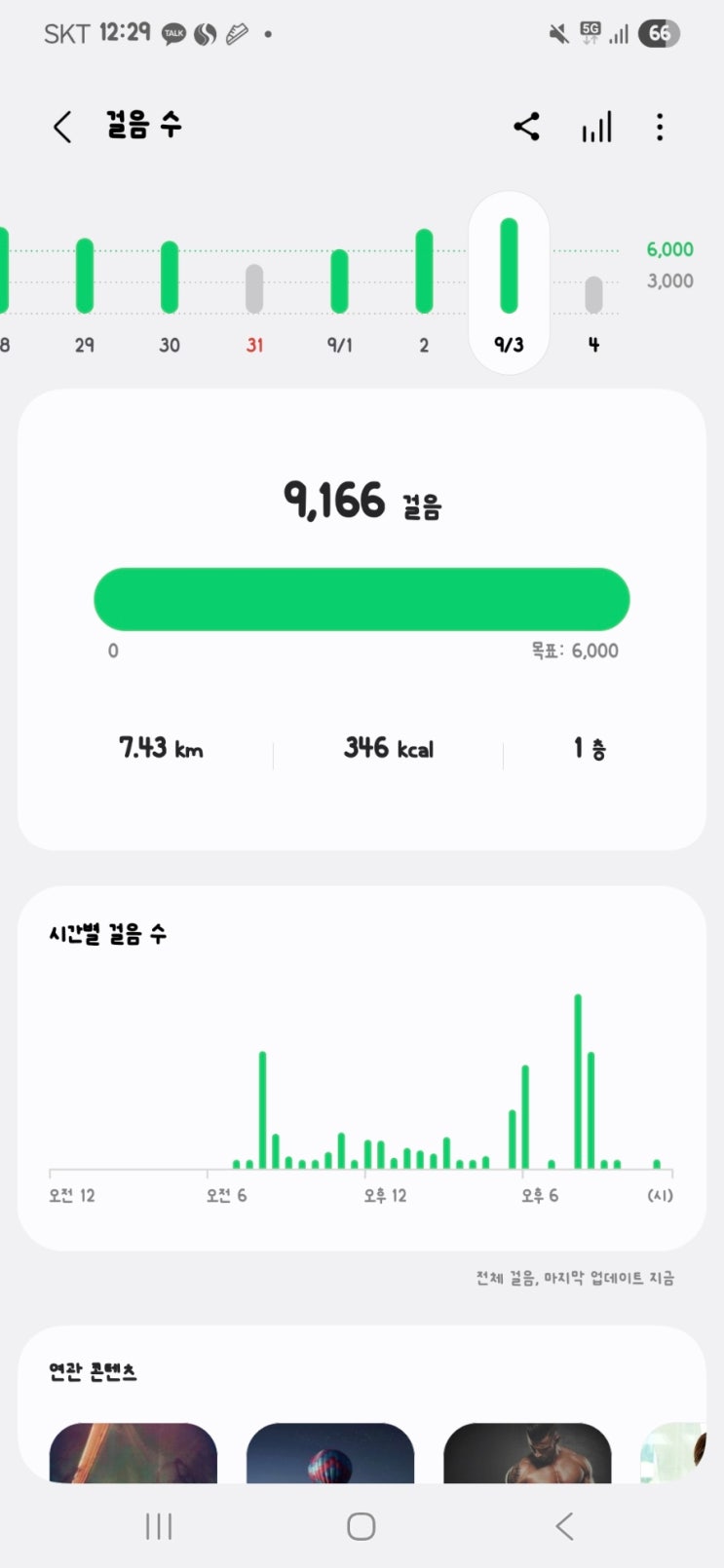Select the day 4 bar
This screenshot has height=1568, width=724.
[x=593, y=296]
